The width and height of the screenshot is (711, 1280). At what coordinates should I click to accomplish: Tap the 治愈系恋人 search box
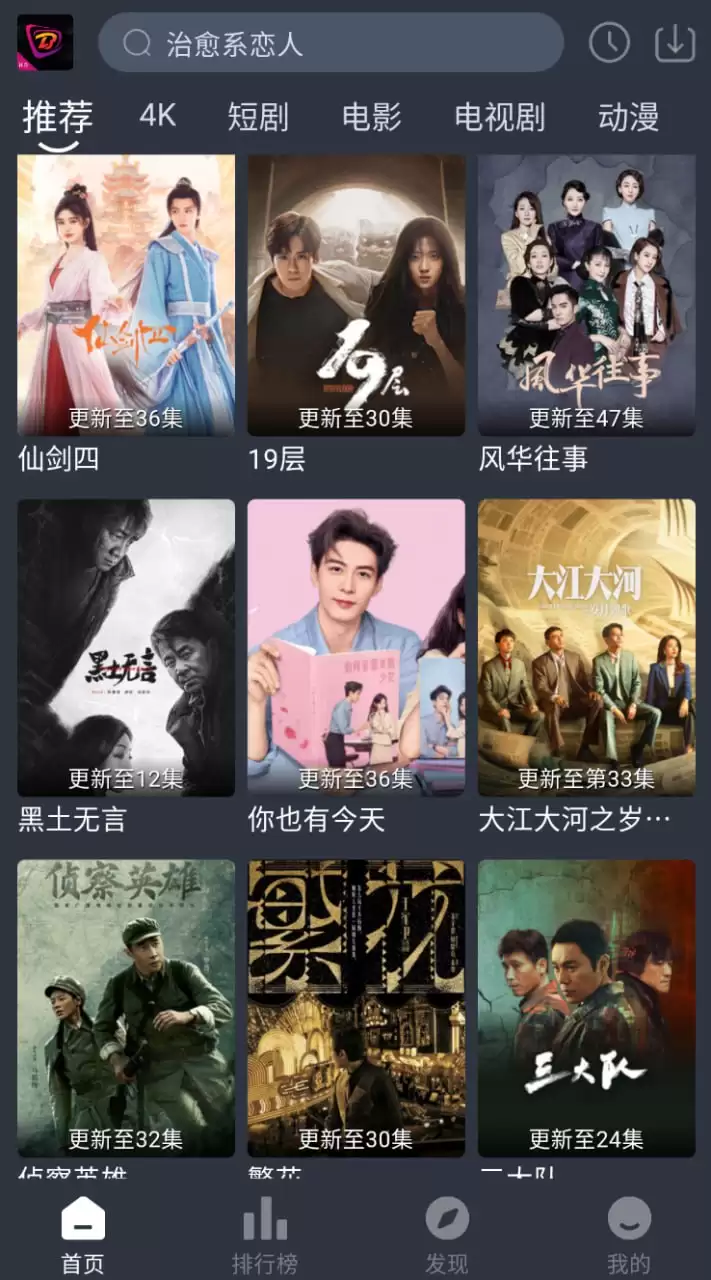330,43
